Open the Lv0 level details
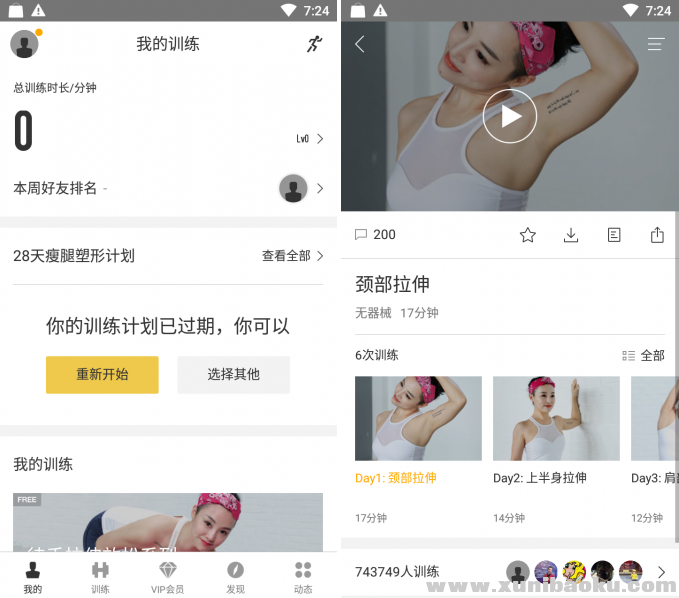The image size is (679, 598). [x=309, y=139]
